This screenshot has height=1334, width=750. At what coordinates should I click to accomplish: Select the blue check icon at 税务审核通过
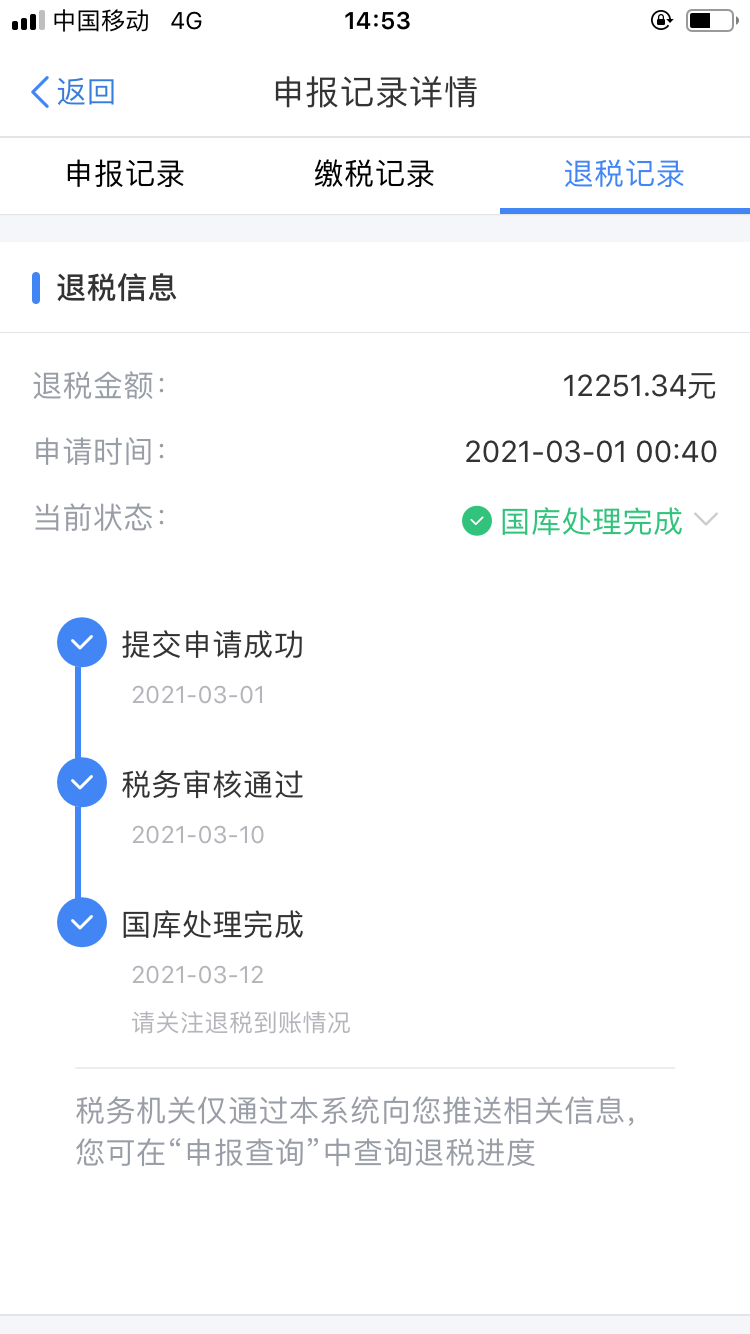coord(82,782)
